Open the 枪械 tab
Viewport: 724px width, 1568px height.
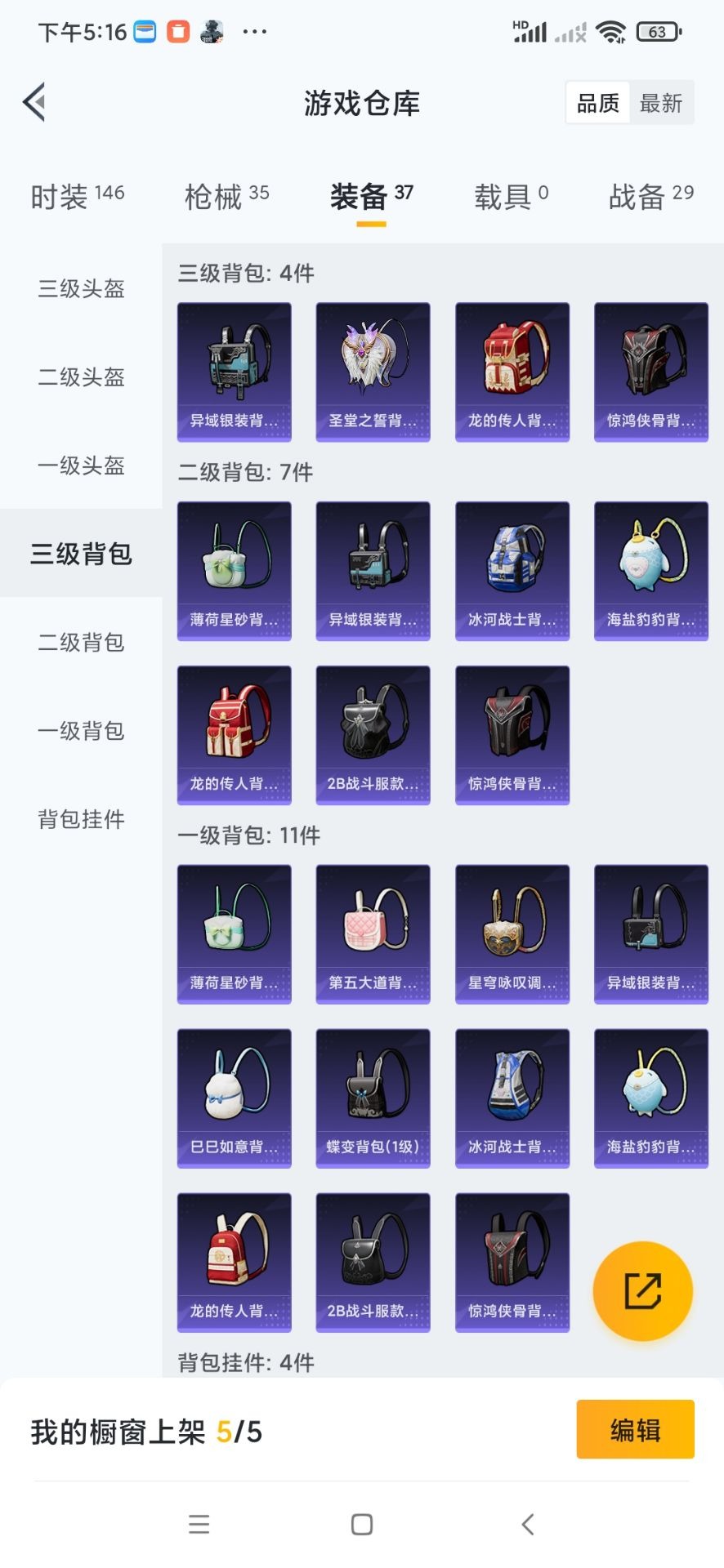pos(226,196)
